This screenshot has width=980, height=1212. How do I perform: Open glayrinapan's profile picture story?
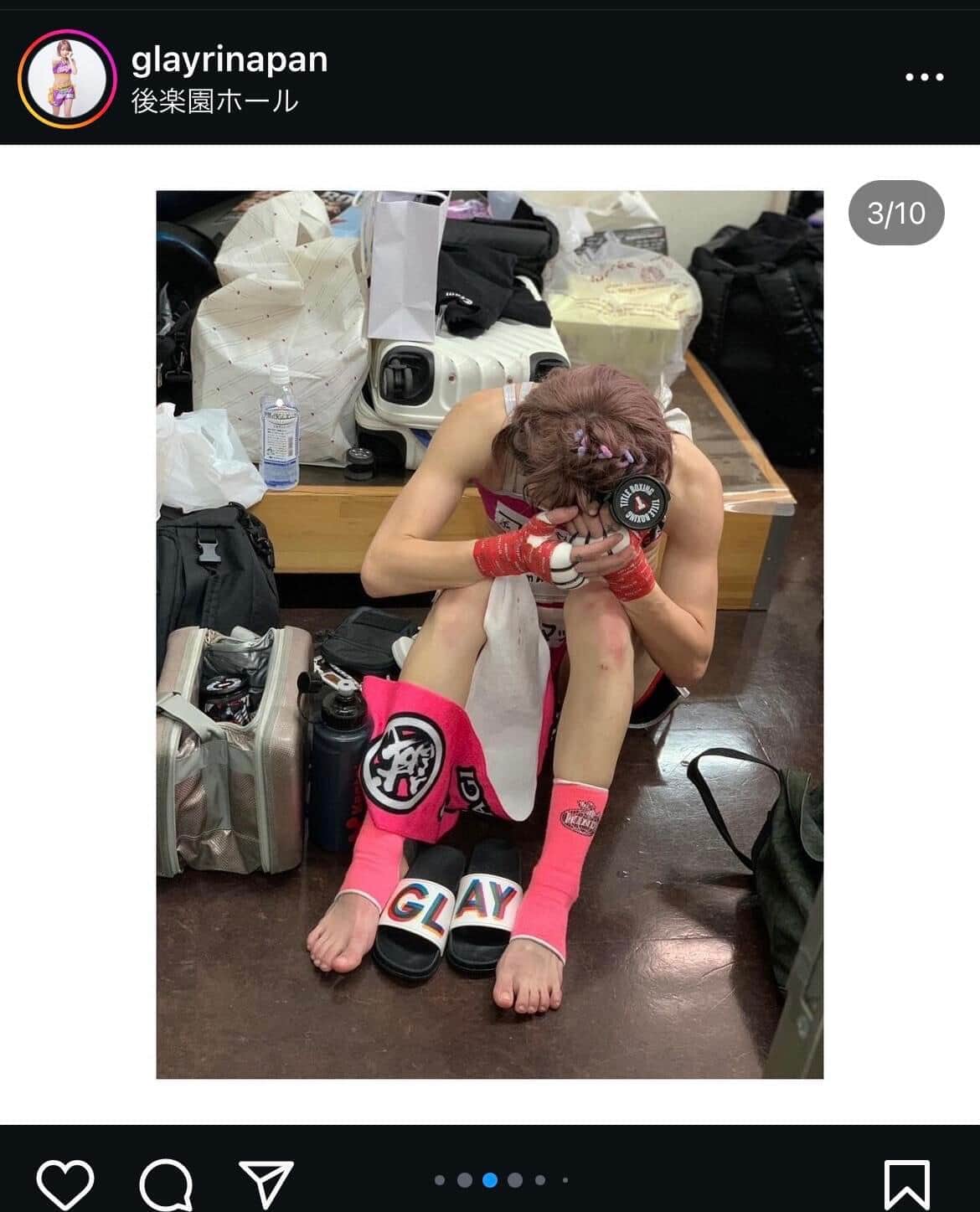[66, 78]
